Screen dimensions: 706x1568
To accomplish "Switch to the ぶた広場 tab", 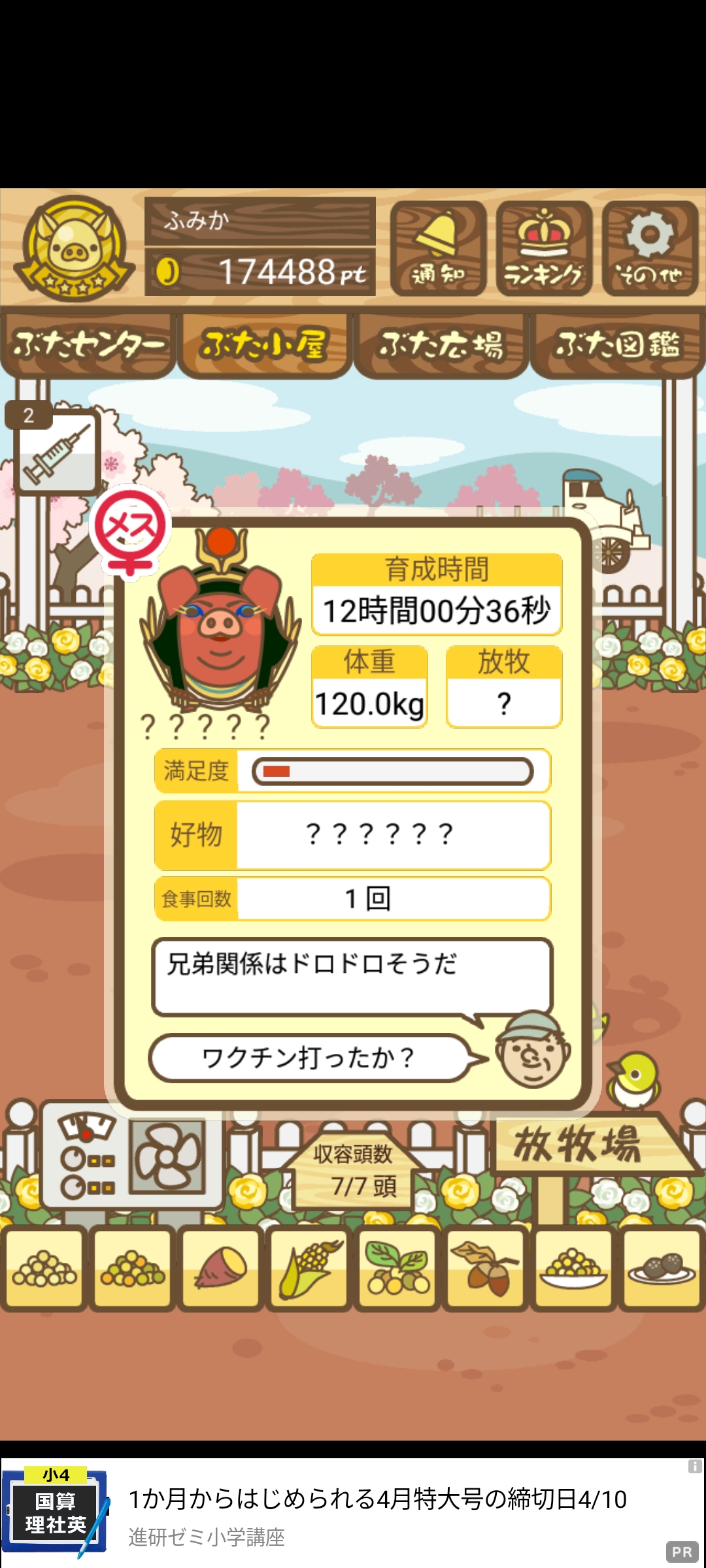I will coord(441,345).
